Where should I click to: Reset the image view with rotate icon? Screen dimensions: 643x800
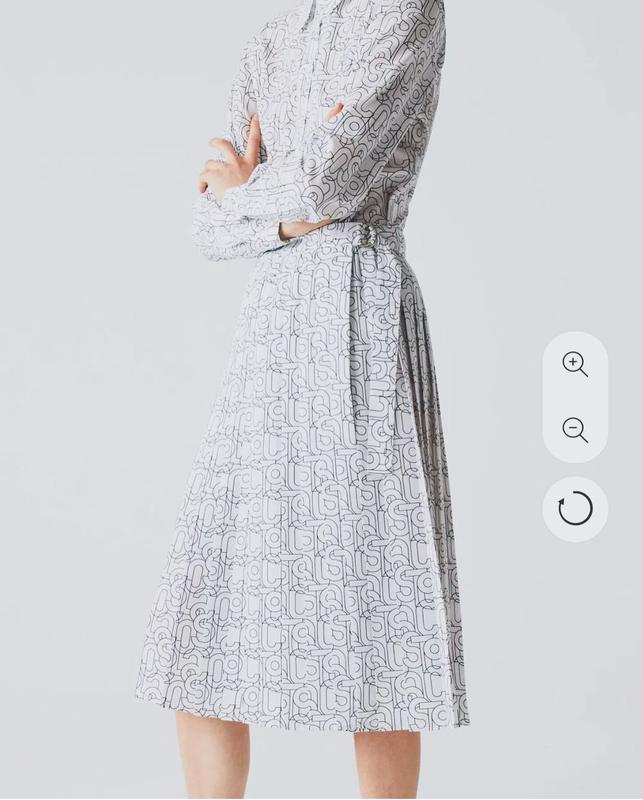click(x=575, y=509)
